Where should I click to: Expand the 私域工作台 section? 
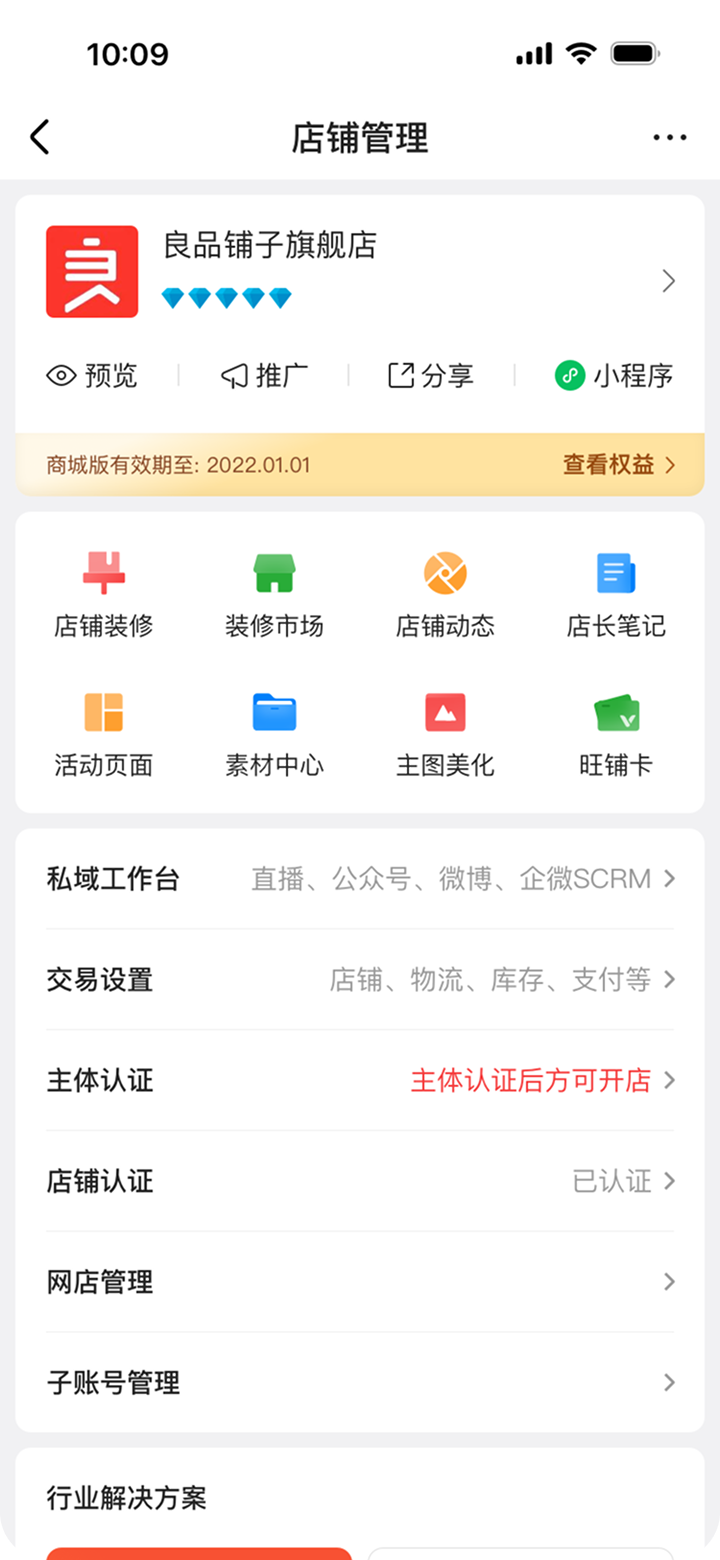360,879
